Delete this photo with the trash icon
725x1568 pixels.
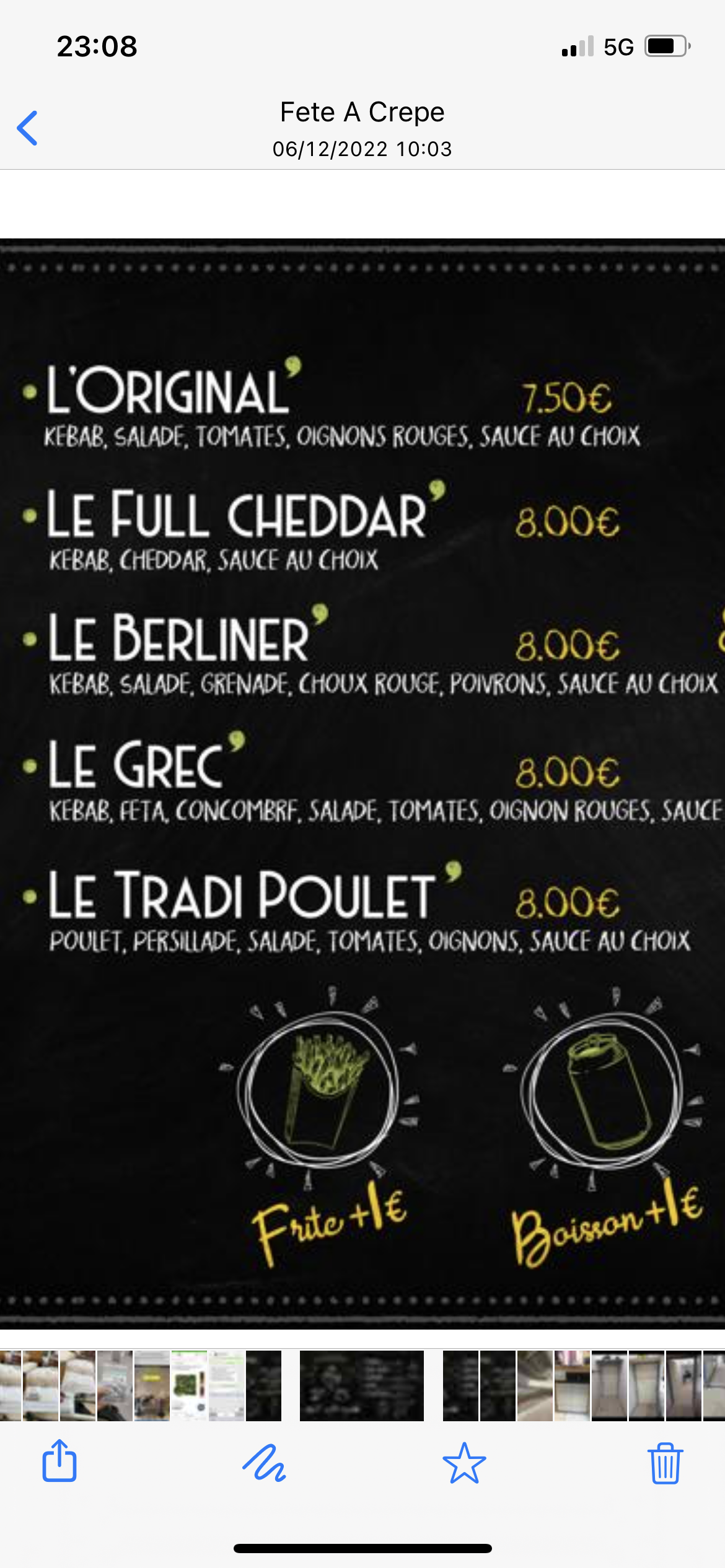[x=666, y=1463]
